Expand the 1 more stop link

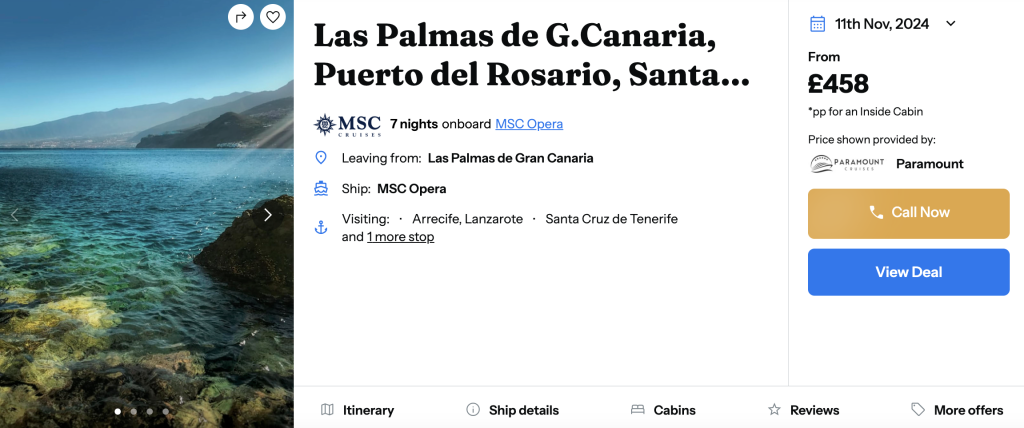400,237
